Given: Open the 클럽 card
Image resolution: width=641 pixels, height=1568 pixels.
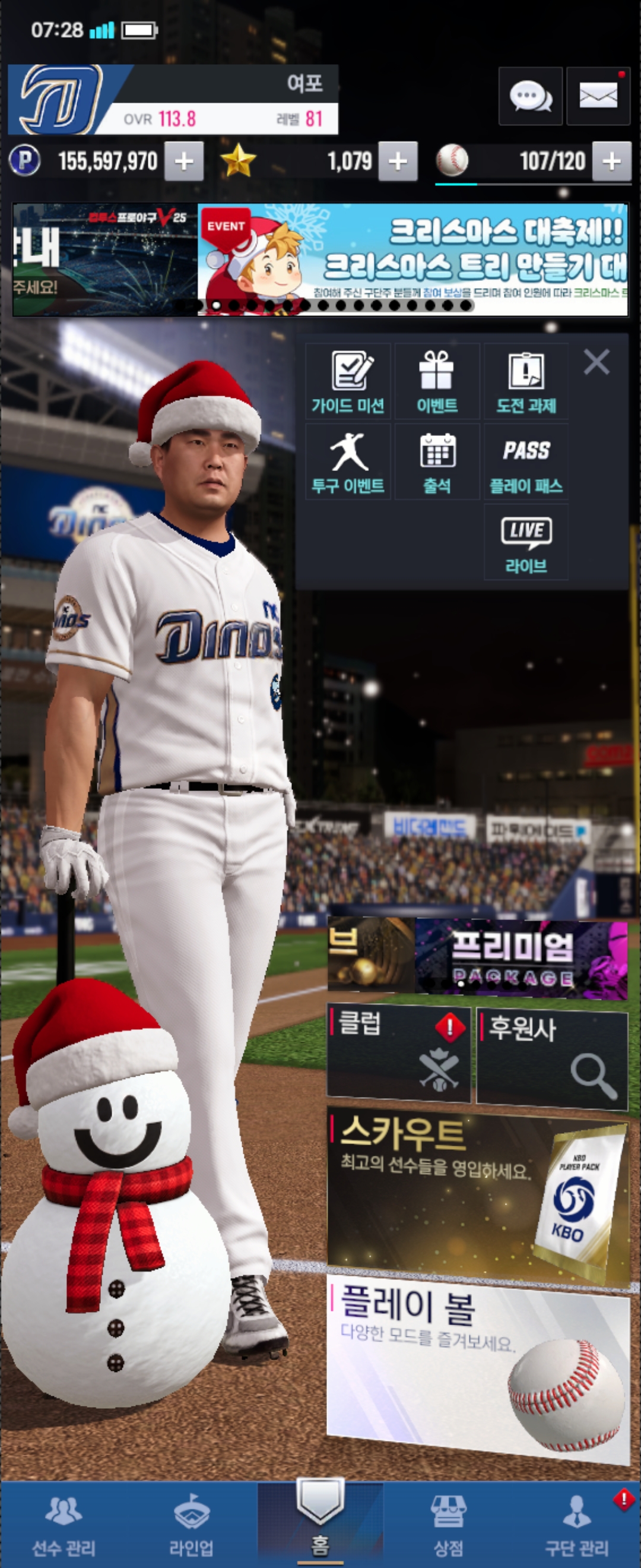Looking at the screenshot, I should [x=398, y=1053].
